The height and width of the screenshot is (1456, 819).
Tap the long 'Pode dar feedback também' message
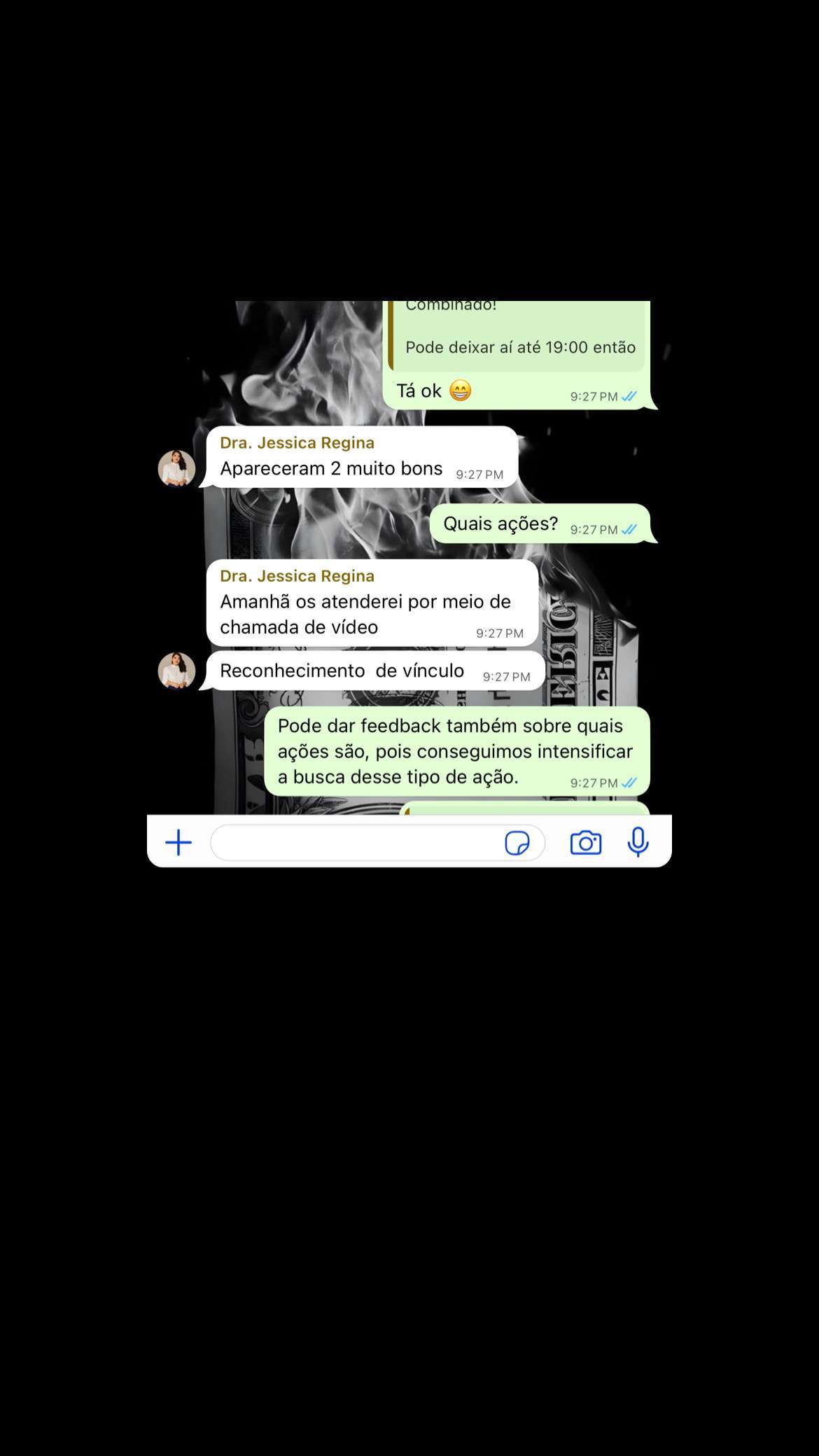point(455,751)
